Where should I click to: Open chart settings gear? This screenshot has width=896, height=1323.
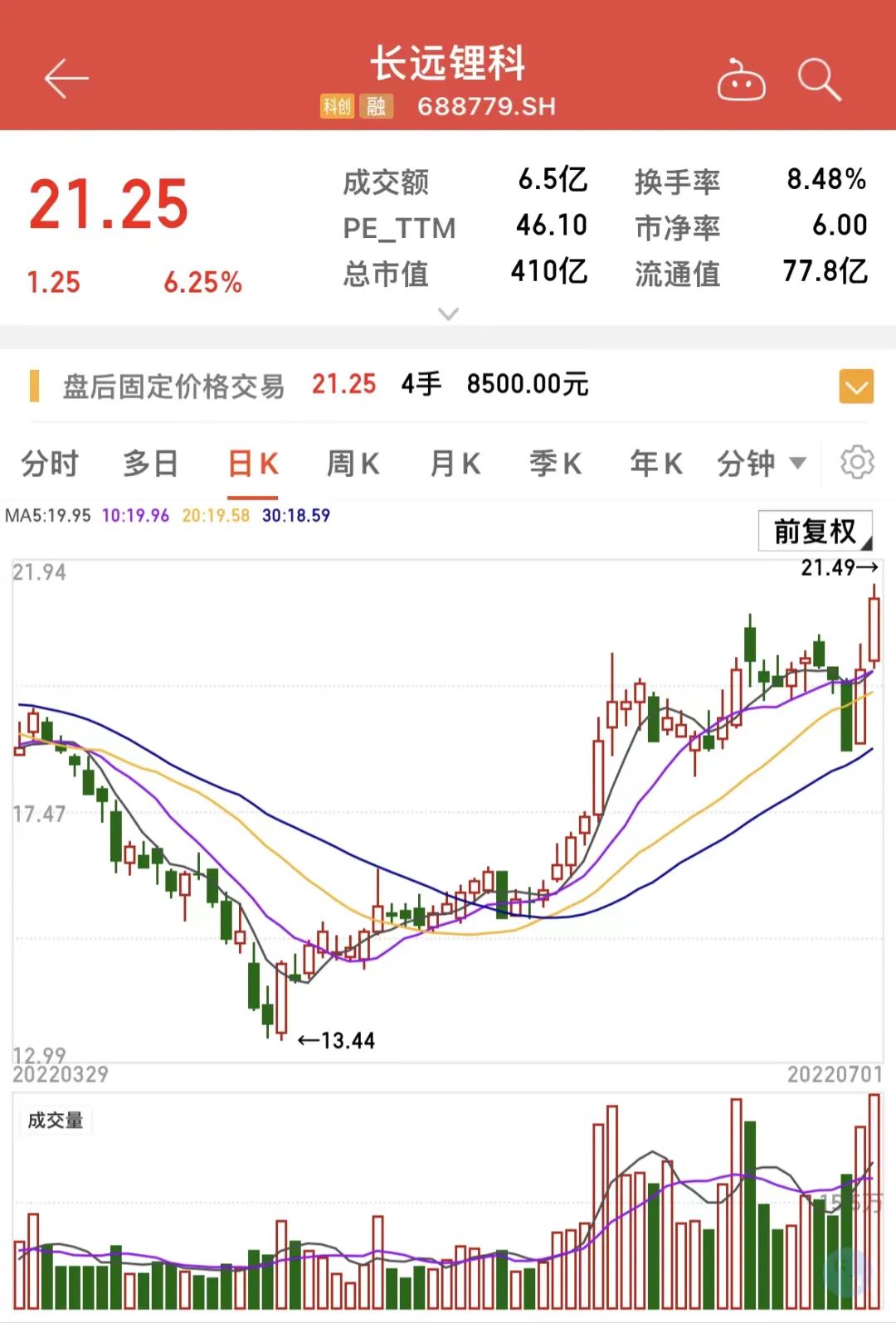[x=857, y=462]
